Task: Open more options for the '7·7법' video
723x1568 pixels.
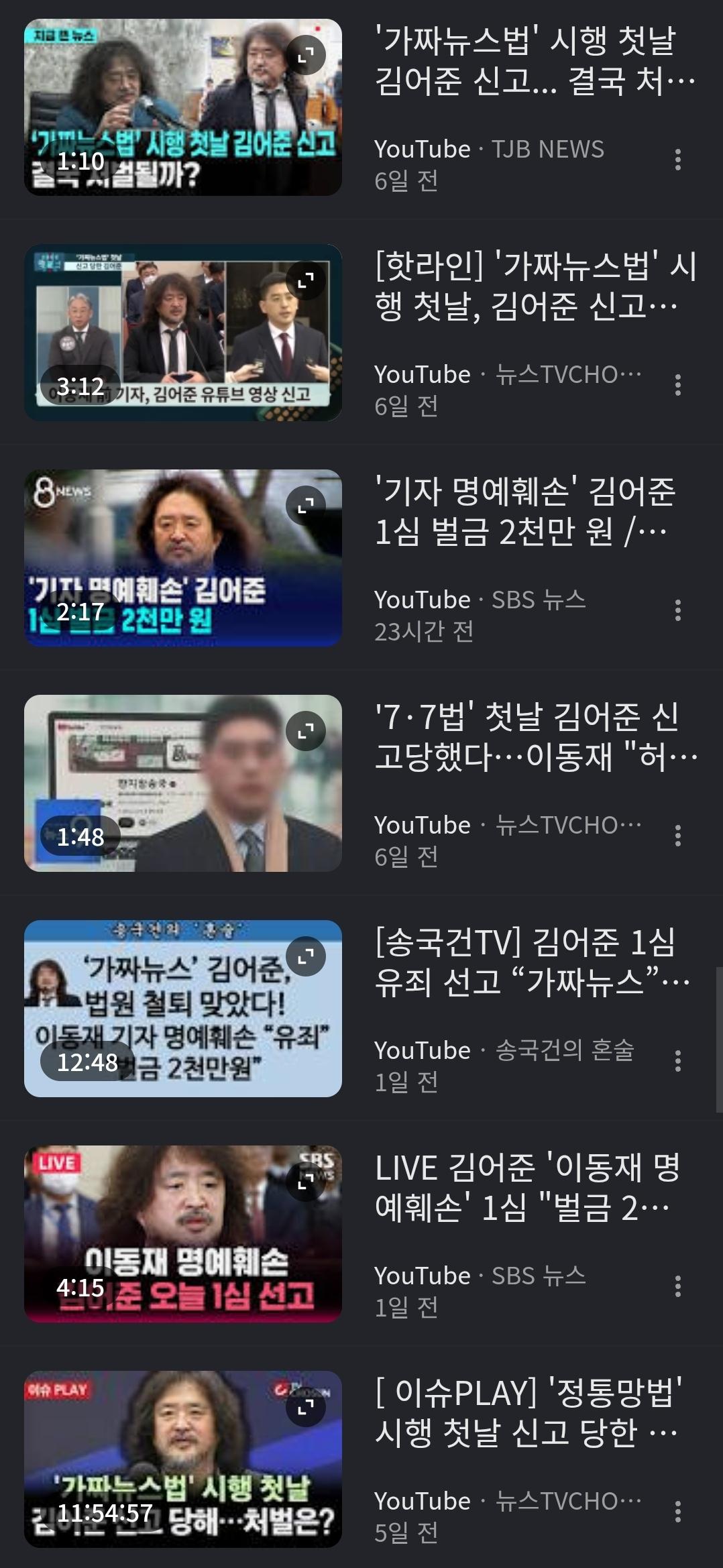Action: [x=678, y=836]
